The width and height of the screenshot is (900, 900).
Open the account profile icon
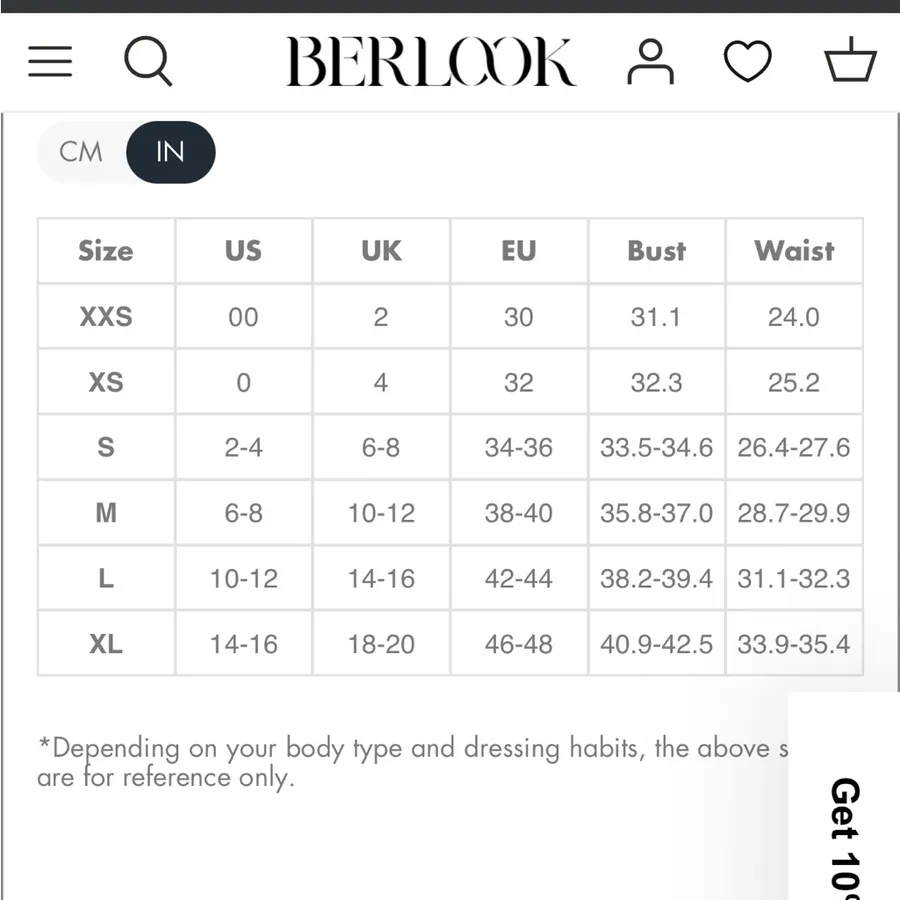pos(650,61)
